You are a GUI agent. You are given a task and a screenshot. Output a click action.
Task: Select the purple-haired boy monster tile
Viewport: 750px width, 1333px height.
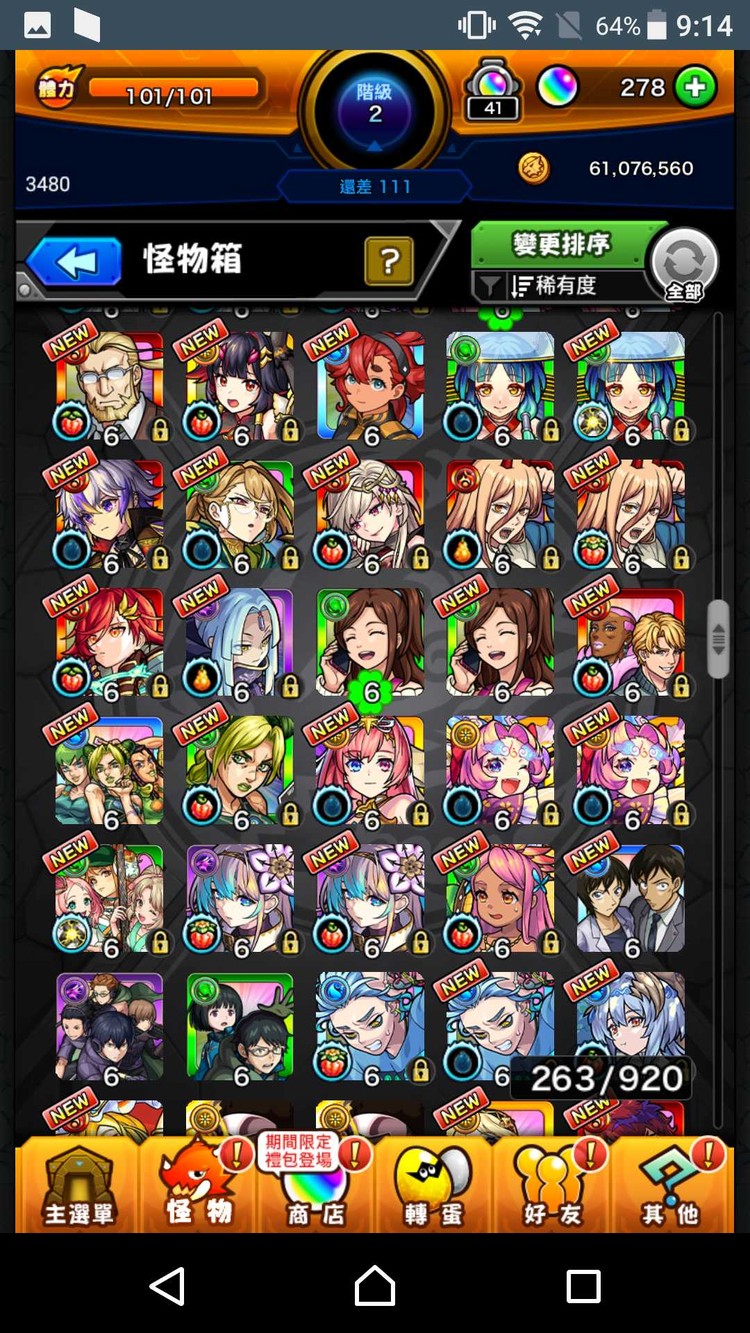[x=109, y=515]
